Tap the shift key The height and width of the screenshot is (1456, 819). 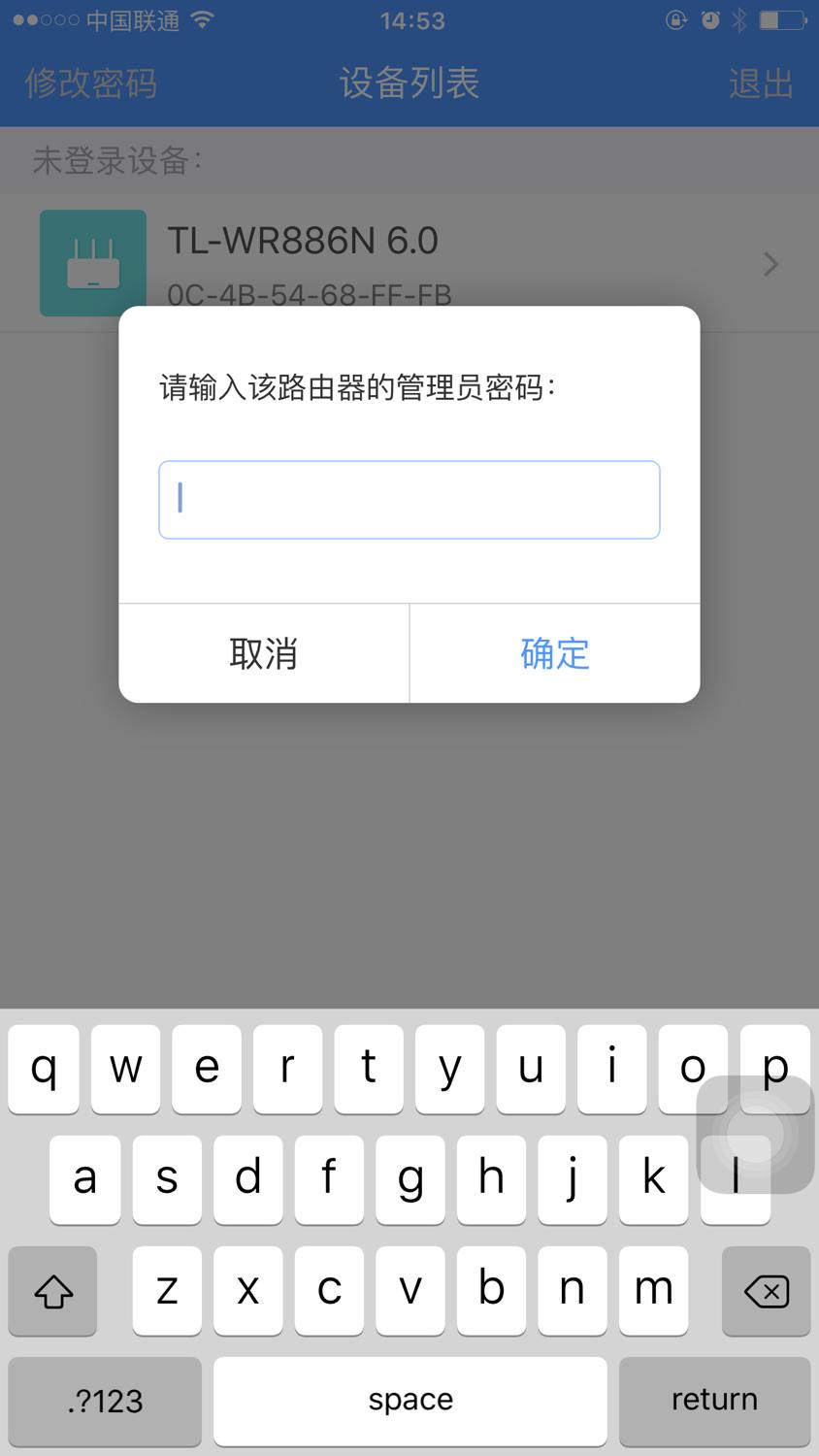coord(53,1291)
